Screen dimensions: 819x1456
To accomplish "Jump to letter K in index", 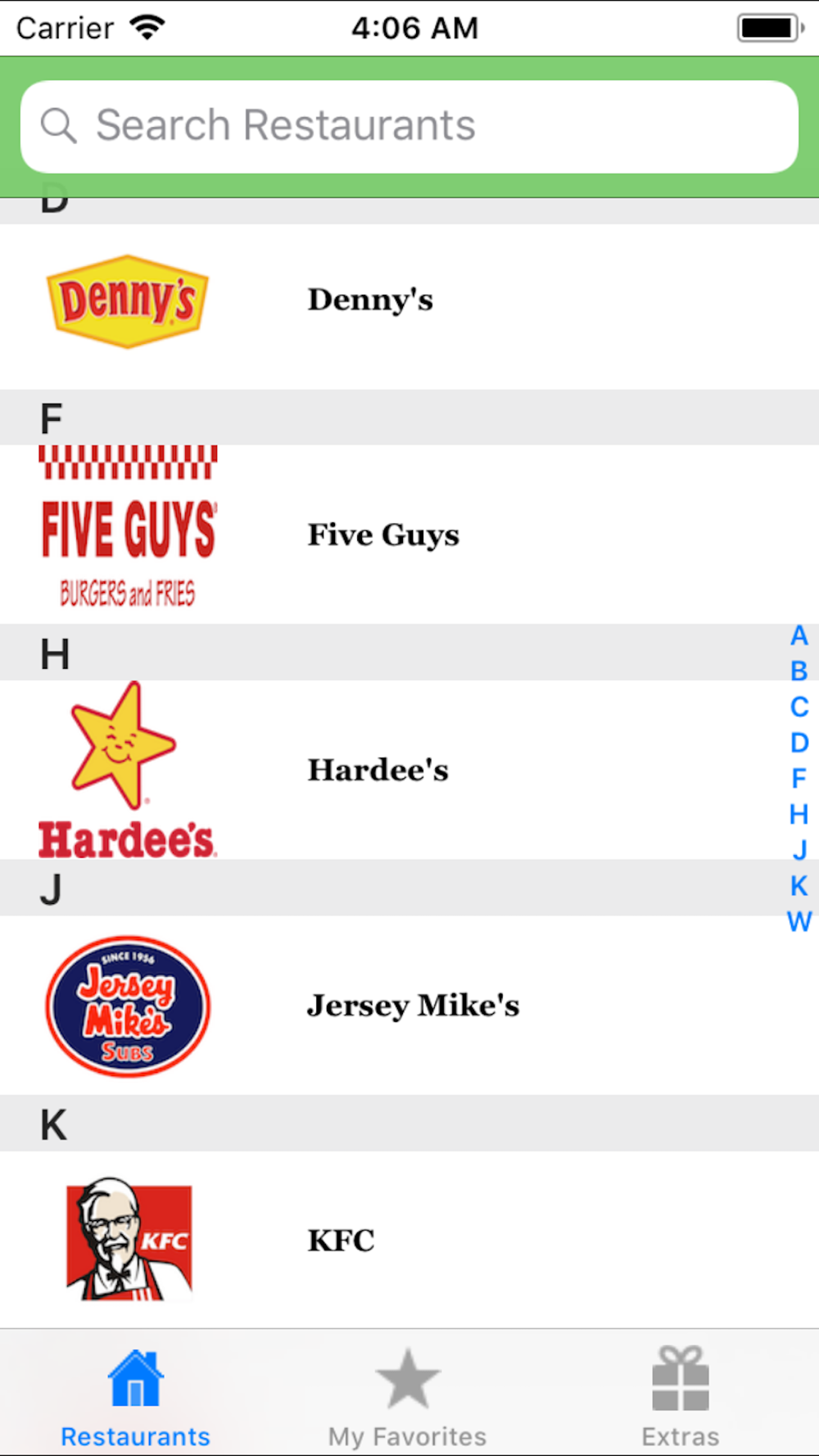I will click(x=799, y=886).
